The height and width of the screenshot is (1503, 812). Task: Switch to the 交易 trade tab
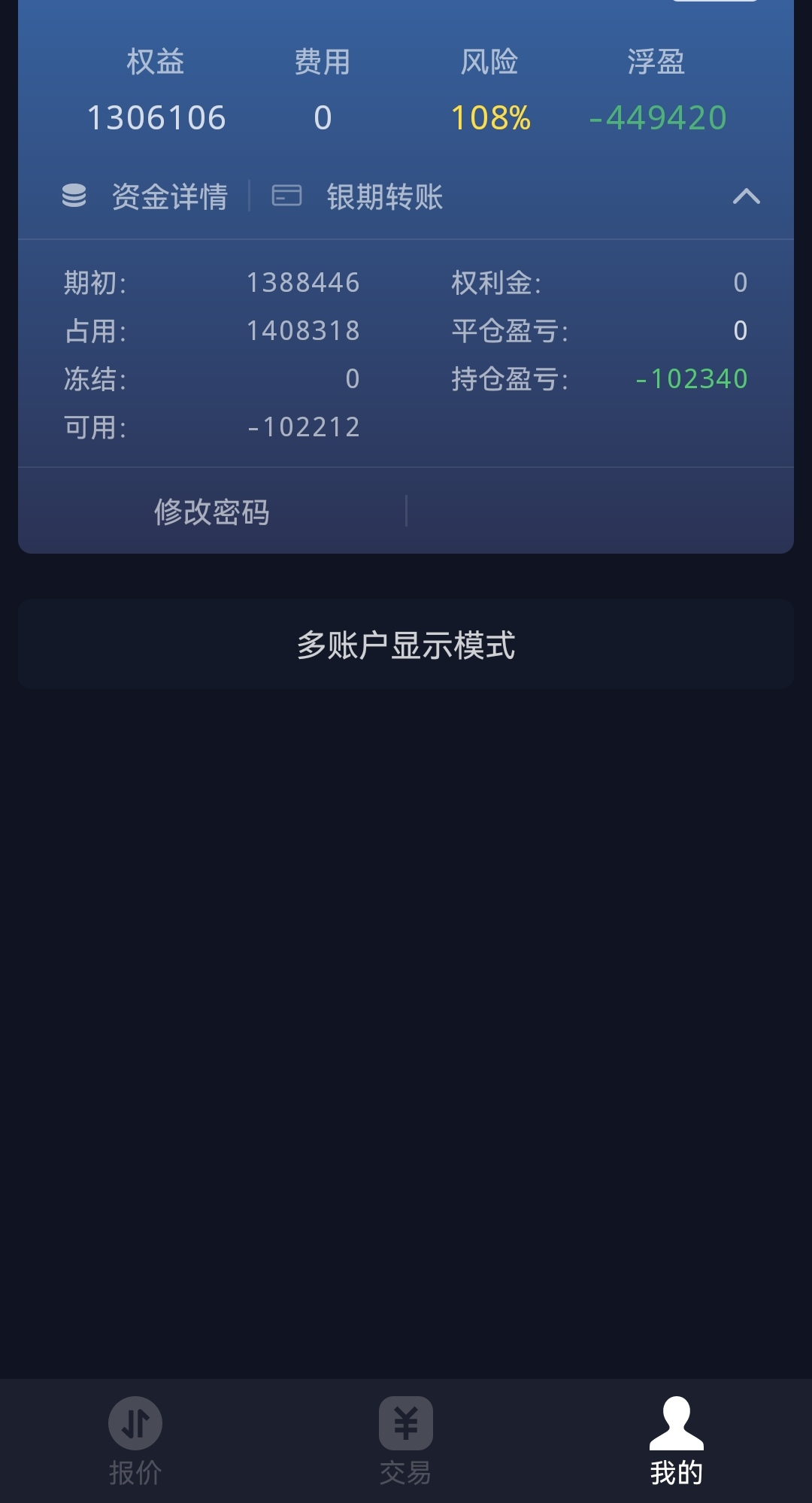(406, 1440)
